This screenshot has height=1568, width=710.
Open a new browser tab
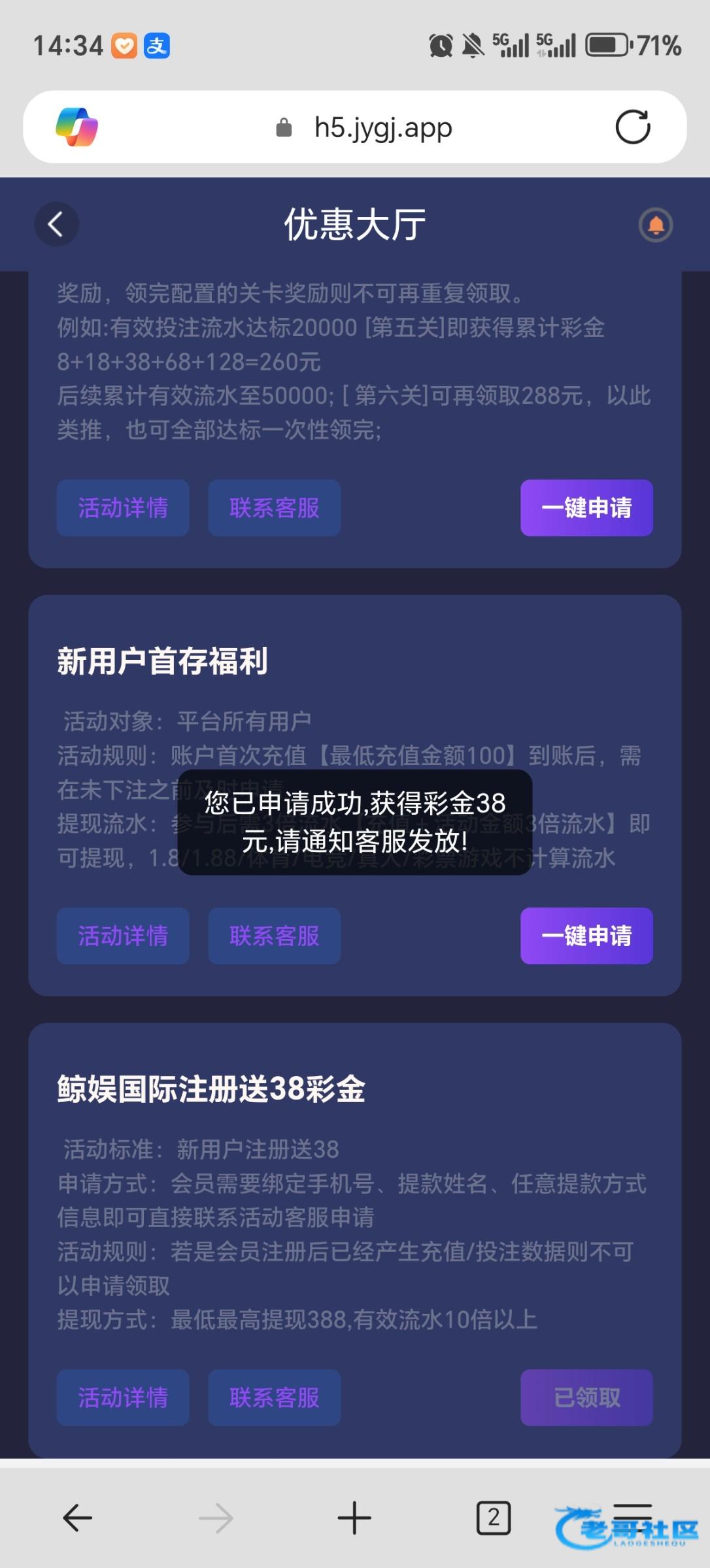point(354,1517)
